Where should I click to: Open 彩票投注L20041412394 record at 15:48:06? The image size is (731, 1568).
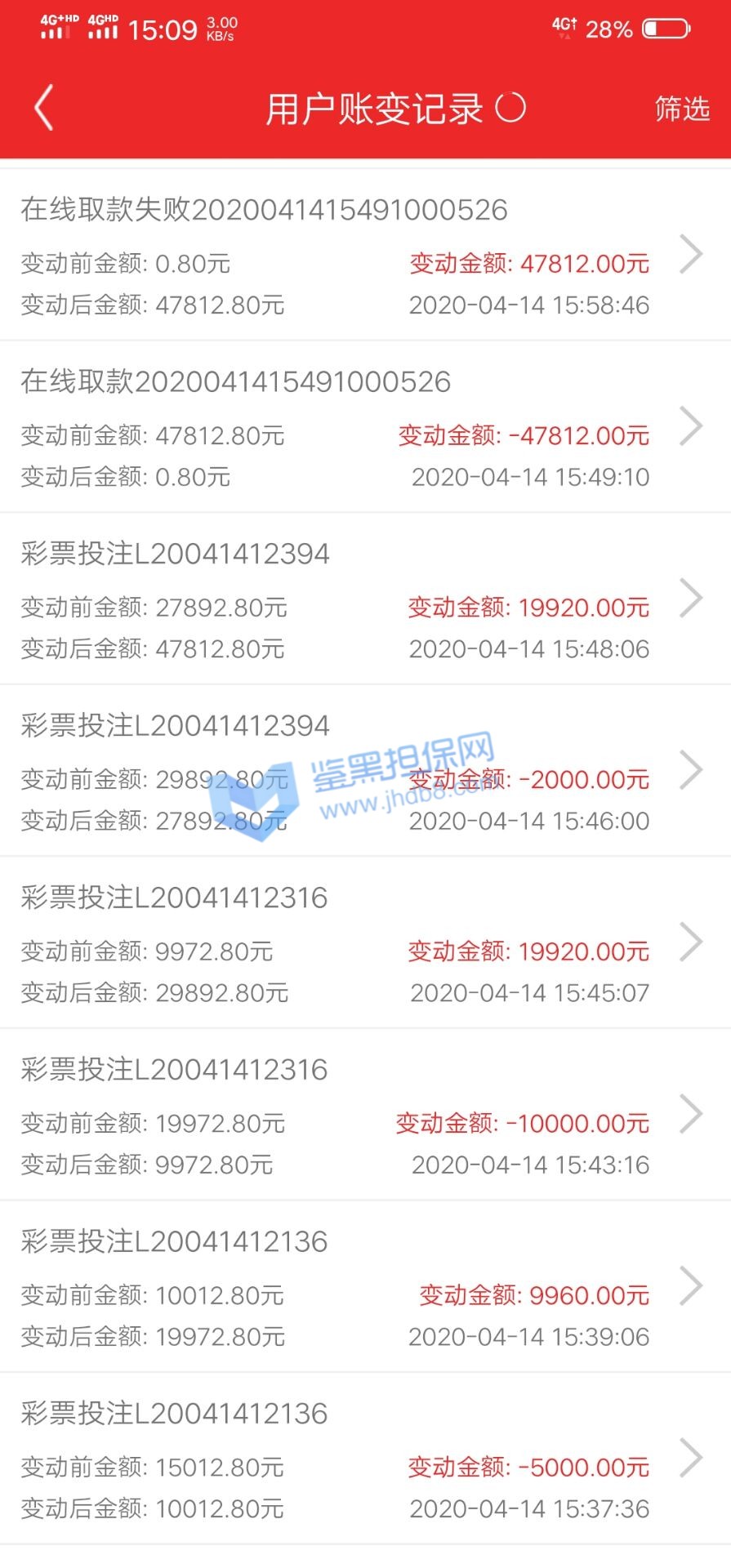pos(364,600)
